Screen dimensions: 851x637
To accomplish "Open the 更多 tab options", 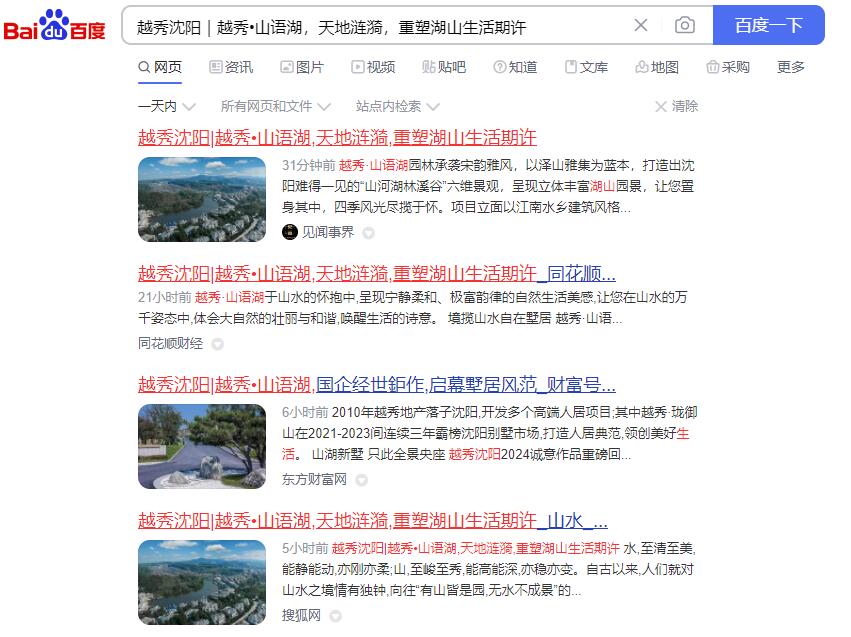I will pyautogui.click(x=790, y=67).
